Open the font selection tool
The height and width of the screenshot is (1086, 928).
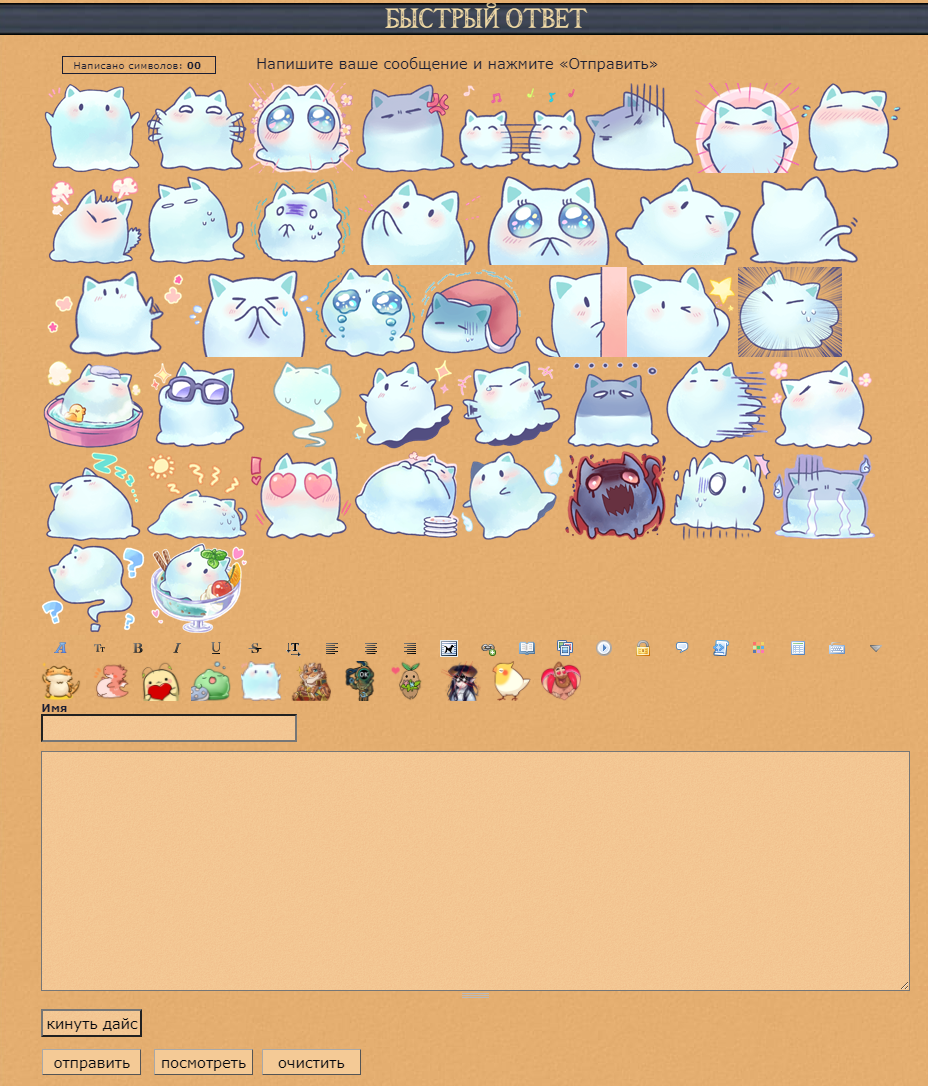[61, 648]
